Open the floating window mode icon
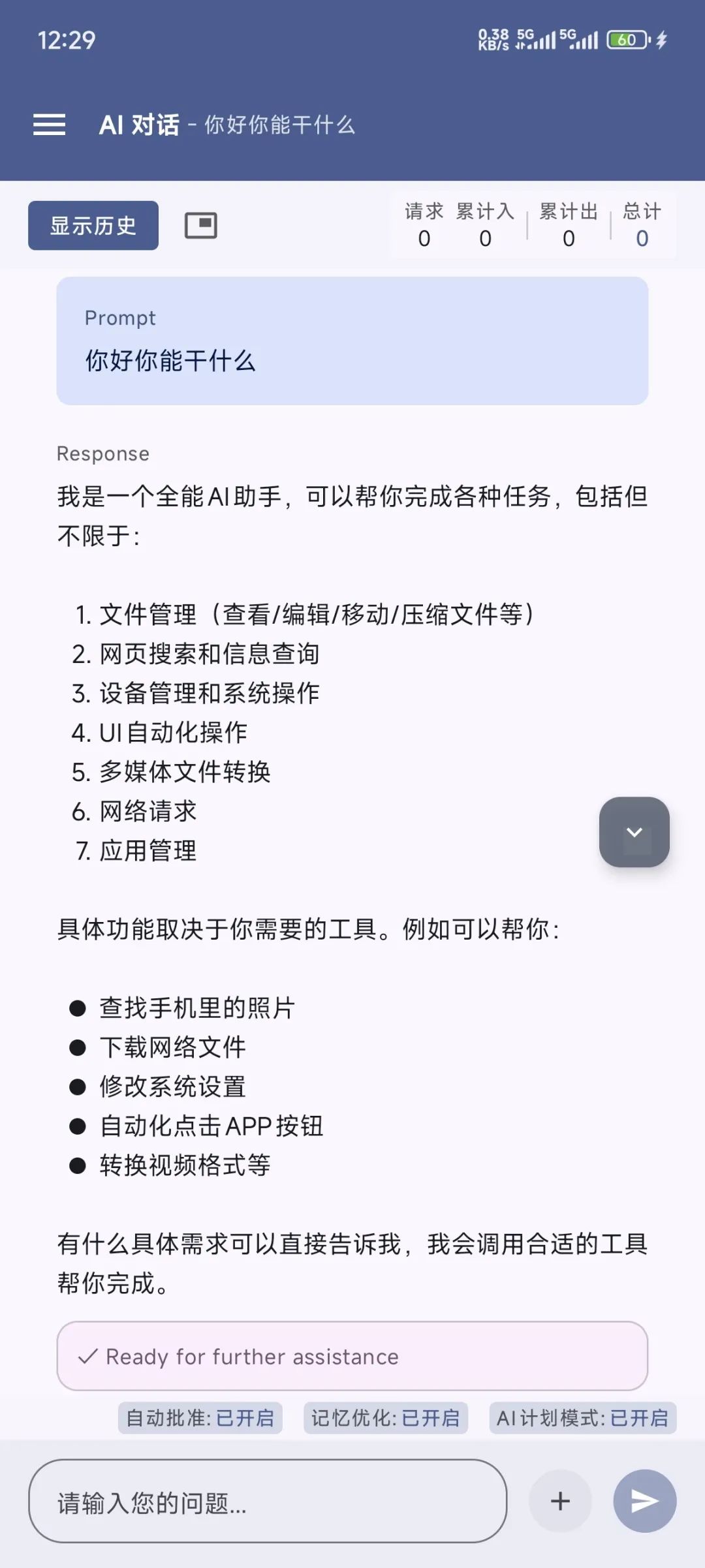 [x=201, y=226]
